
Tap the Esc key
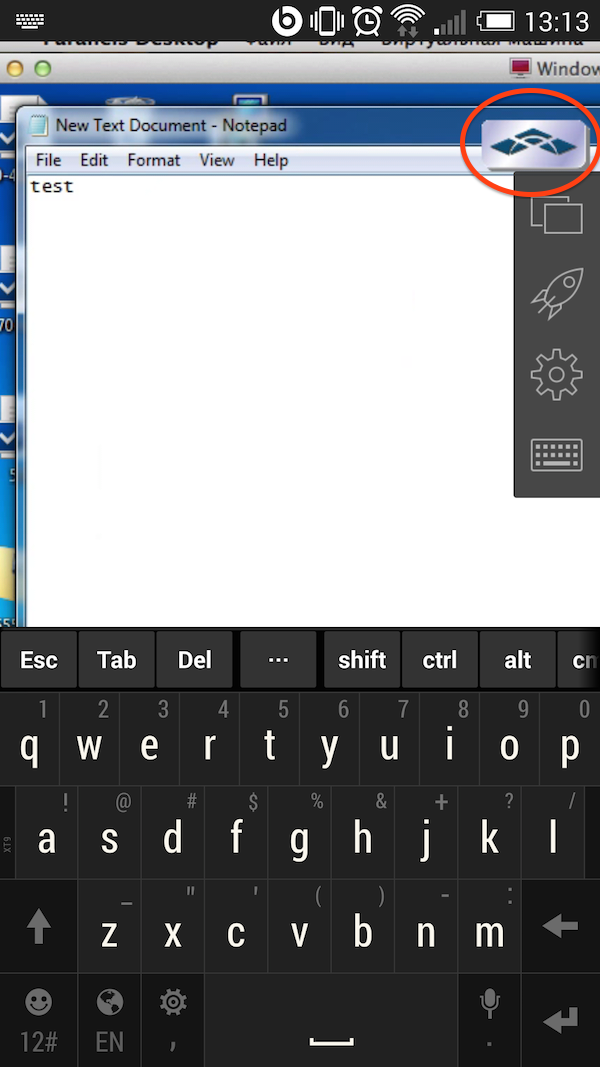[x=39, y=659]
